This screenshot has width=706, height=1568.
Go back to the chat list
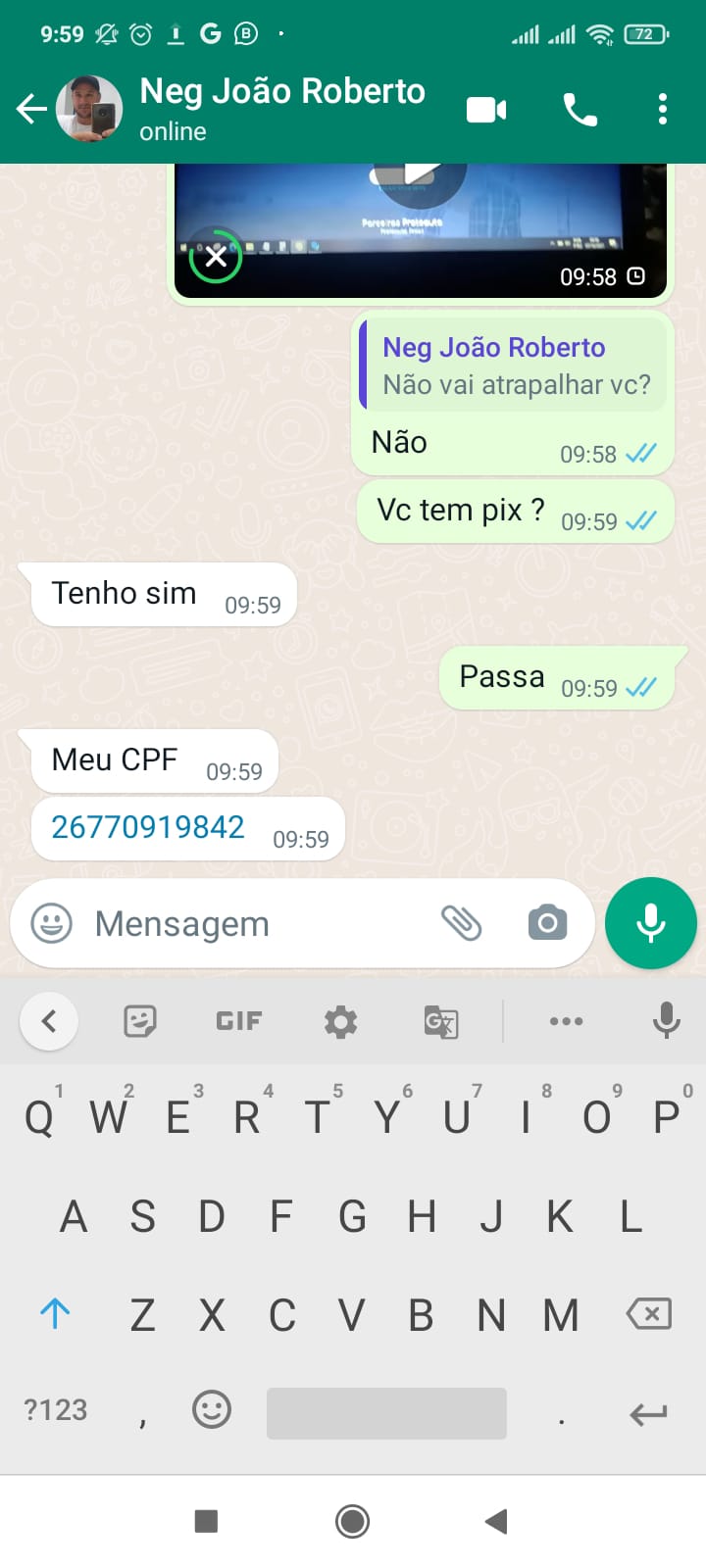coord(31,109)
